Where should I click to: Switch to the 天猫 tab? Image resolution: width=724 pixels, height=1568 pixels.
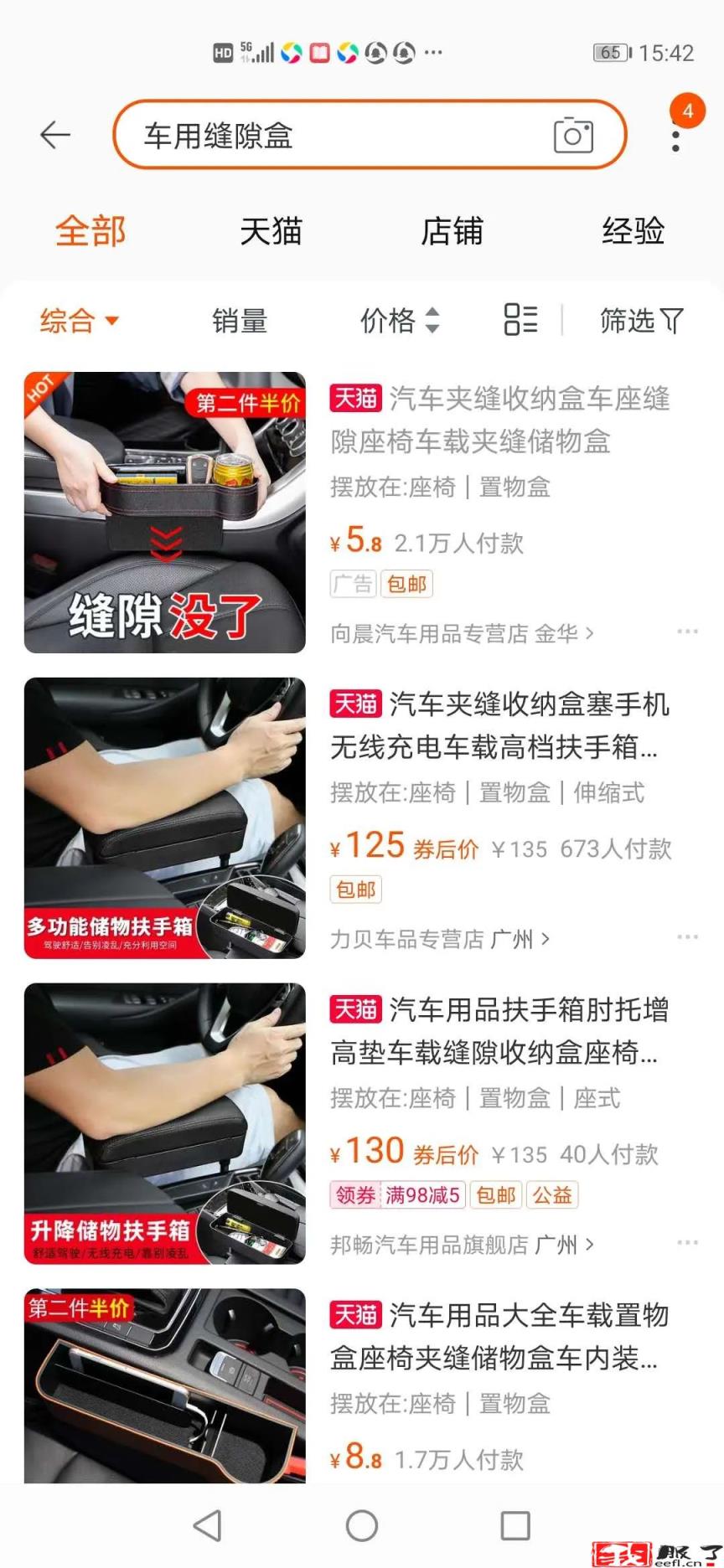(270, 231)
